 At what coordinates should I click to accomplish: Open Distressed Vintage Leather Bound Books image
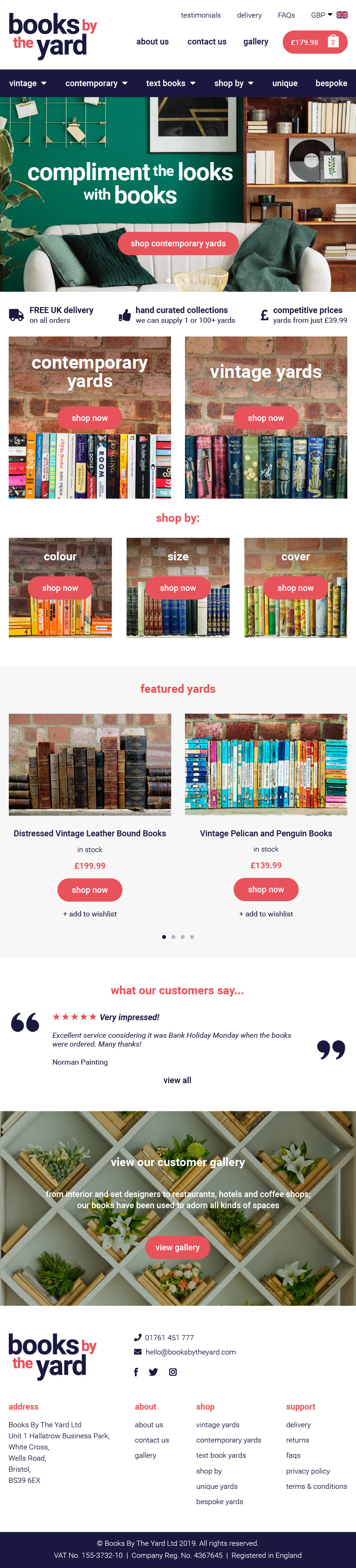coord(89,764)
